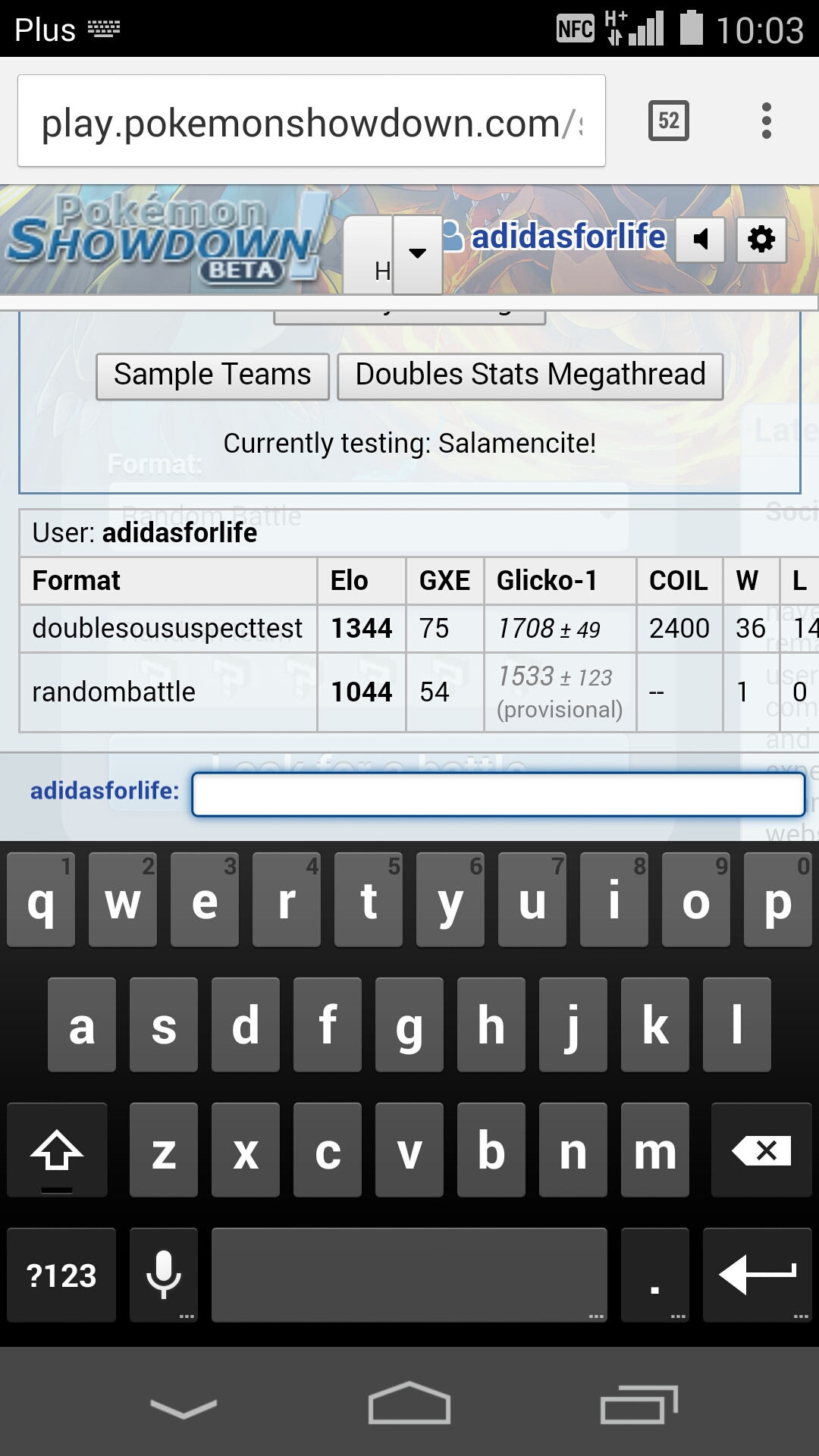Open Showdown sound volume control

click(x=700, y=240)
